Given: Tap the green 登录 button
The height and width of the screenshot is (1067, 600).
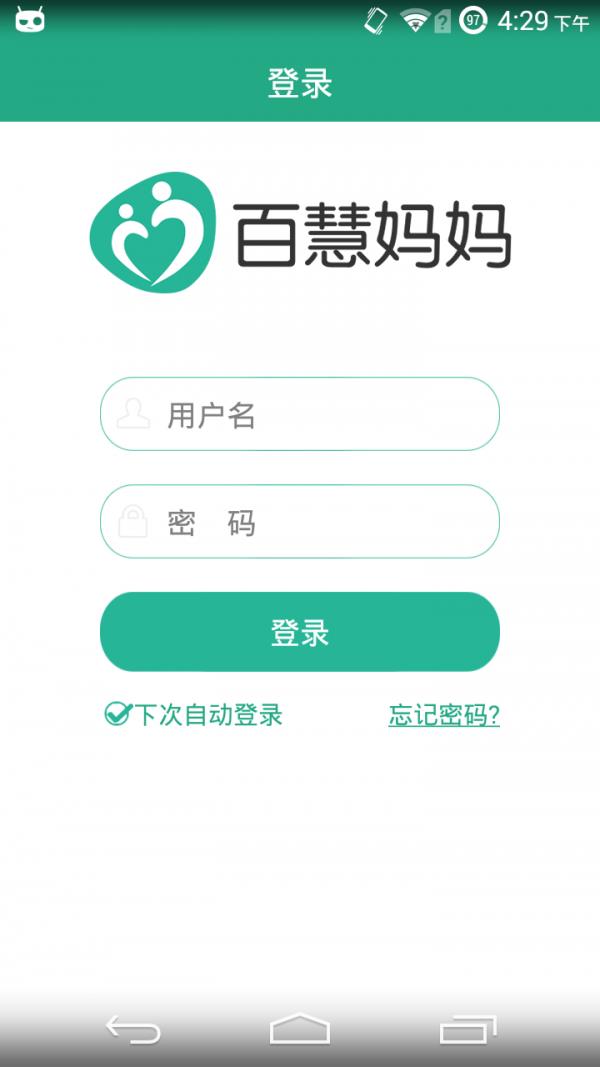Looking at the screenshot, I should point(300,632).
